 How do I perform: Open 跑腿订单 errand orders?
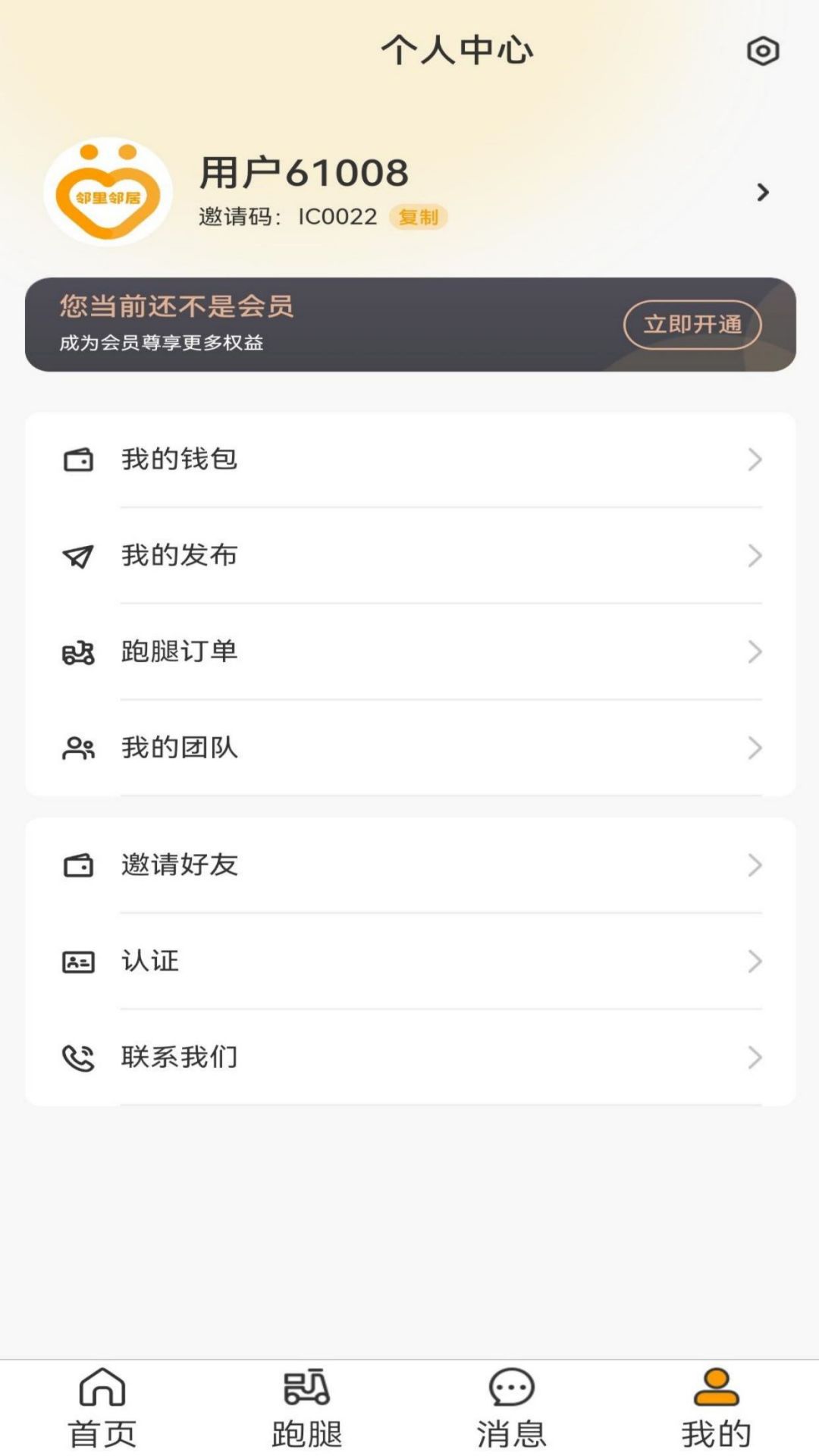410,652
